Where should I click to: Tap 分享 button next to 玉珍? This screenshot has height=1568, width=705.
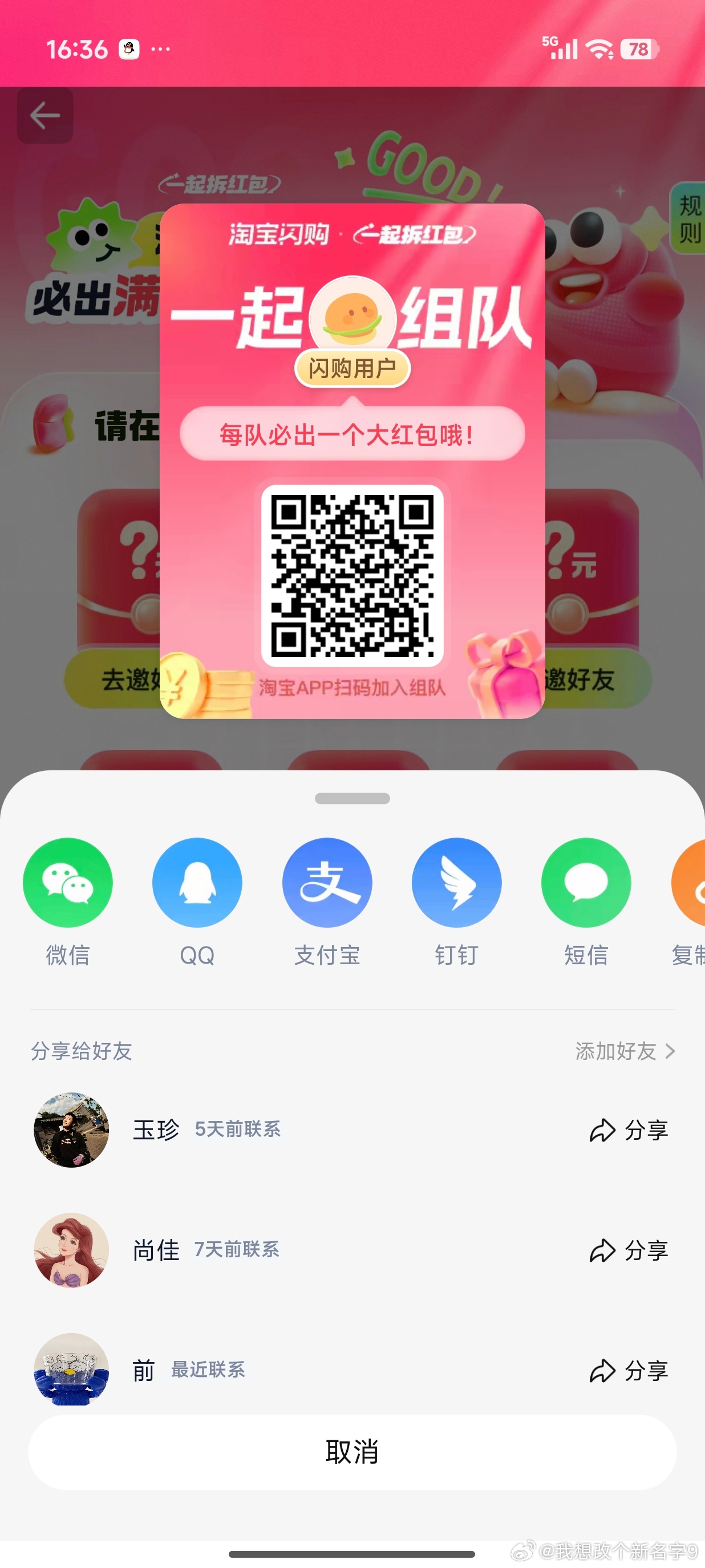[x=629, y=1130]
